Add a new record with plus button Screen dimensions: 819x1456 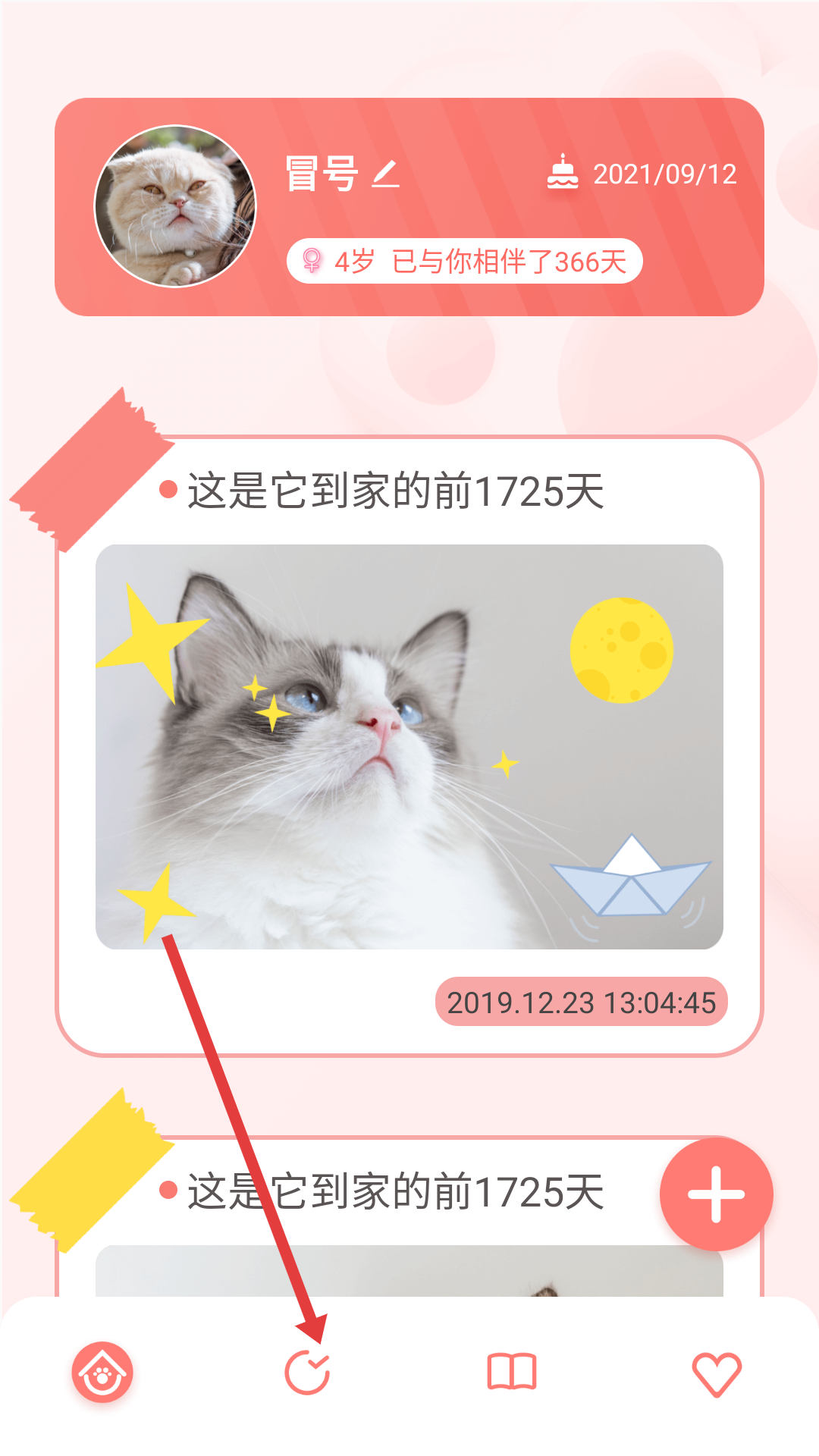716,1194
